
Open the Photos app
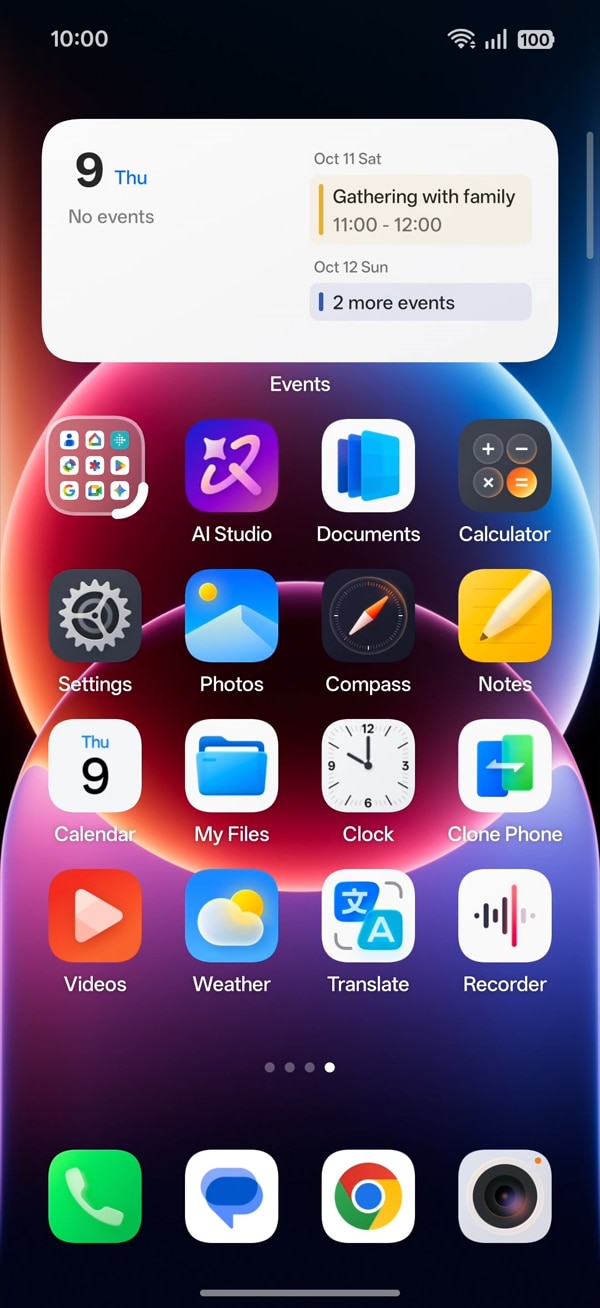(231, 616)
